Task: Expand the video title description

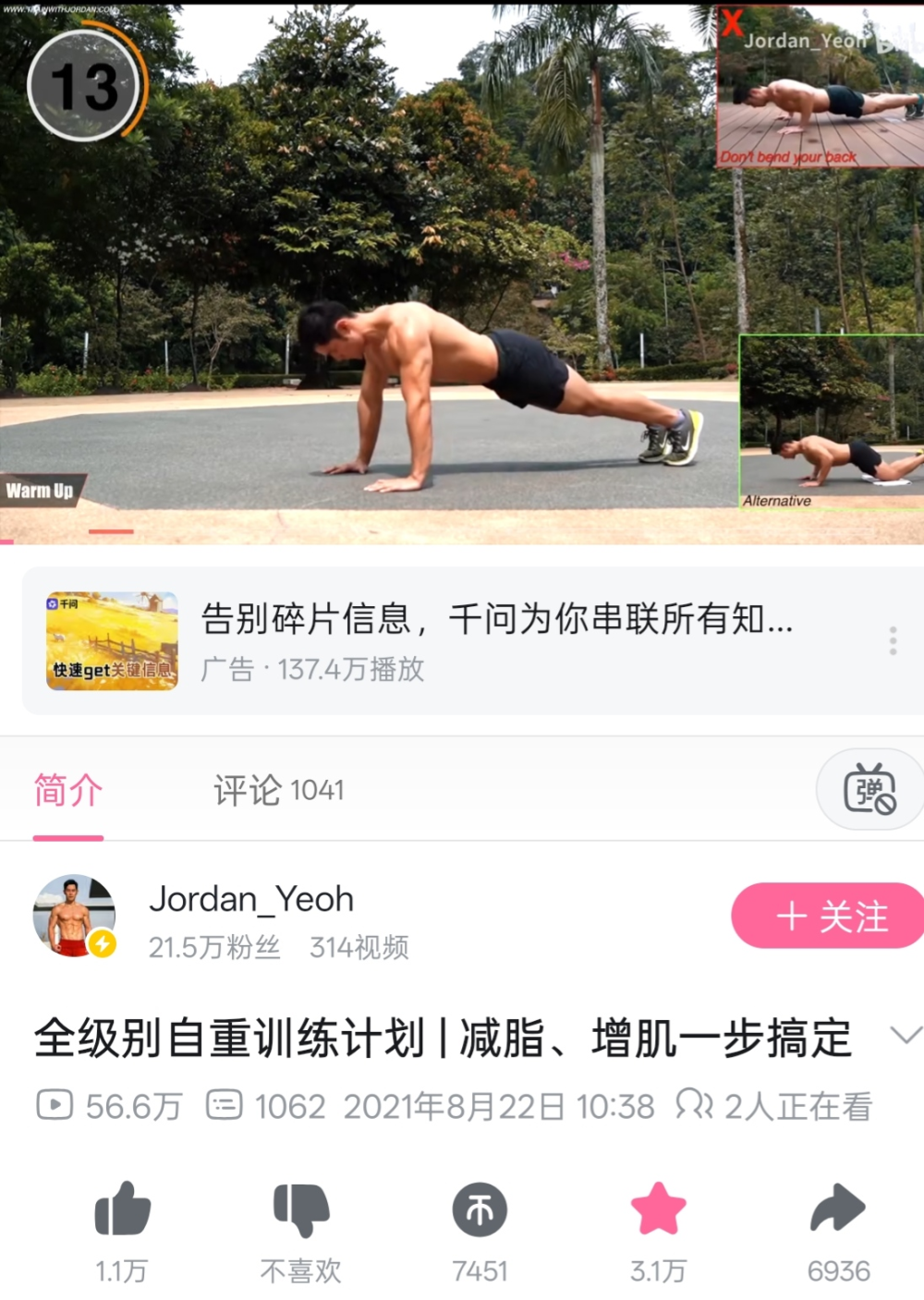Action: [905, 1035]
